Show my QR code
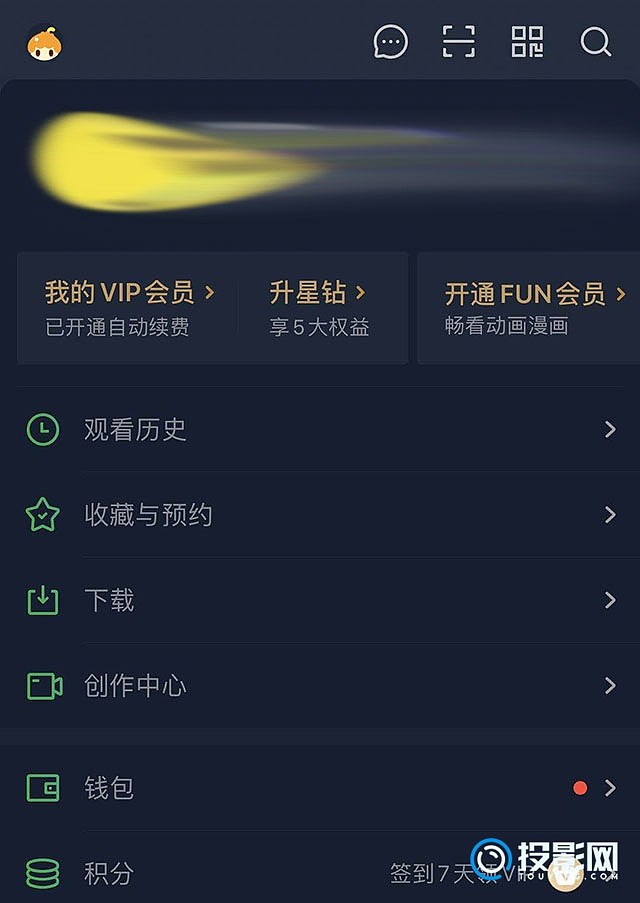 527,42
